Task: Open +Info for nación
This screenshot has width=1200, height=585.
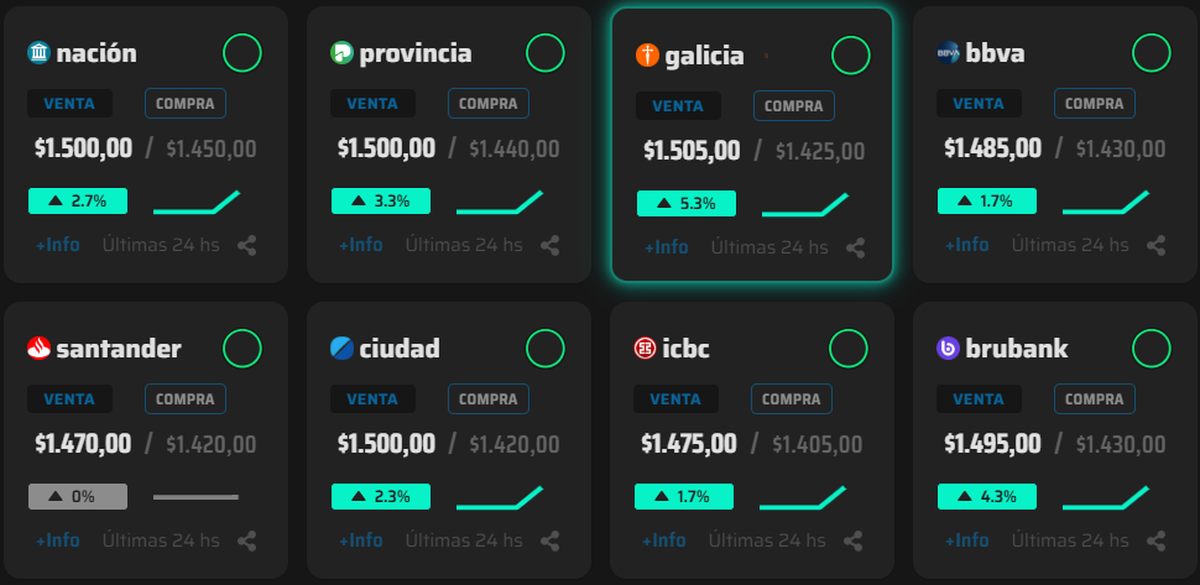Action: point(57,245)
